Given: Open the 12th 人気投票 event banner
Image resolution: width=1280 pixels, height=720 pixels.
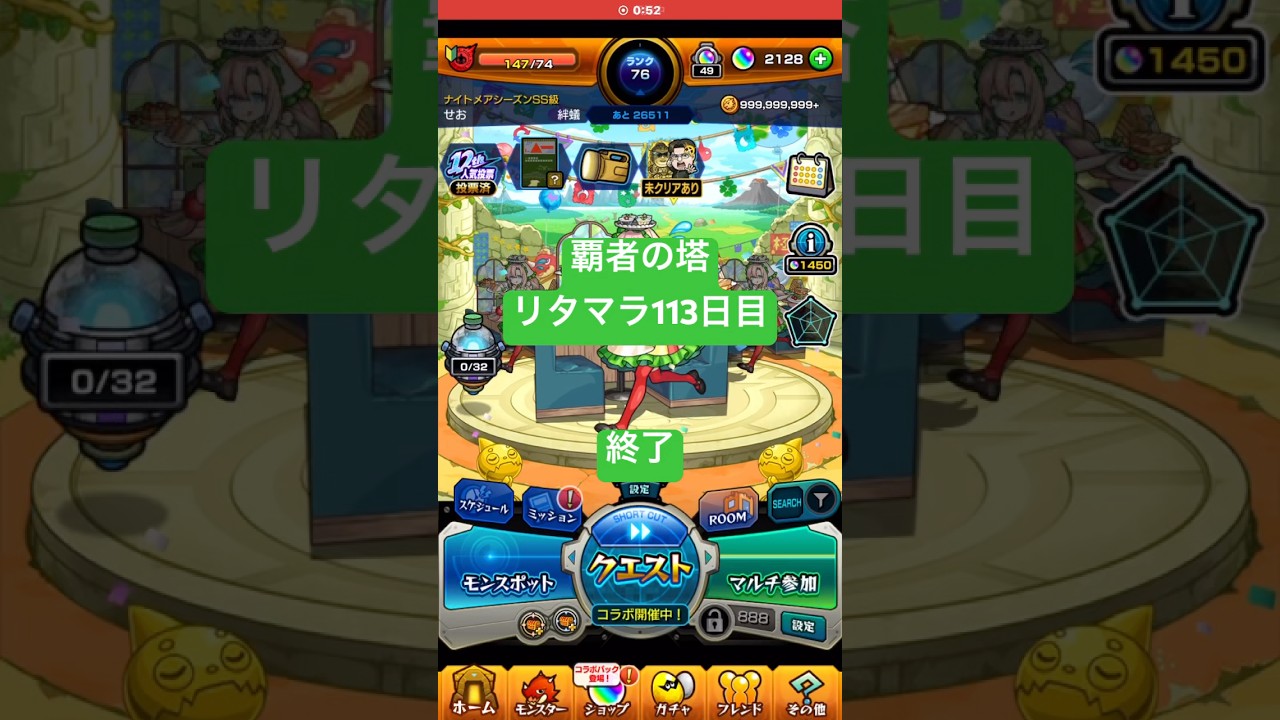Looking at the screenshot, I should click(x=473, y=167).
